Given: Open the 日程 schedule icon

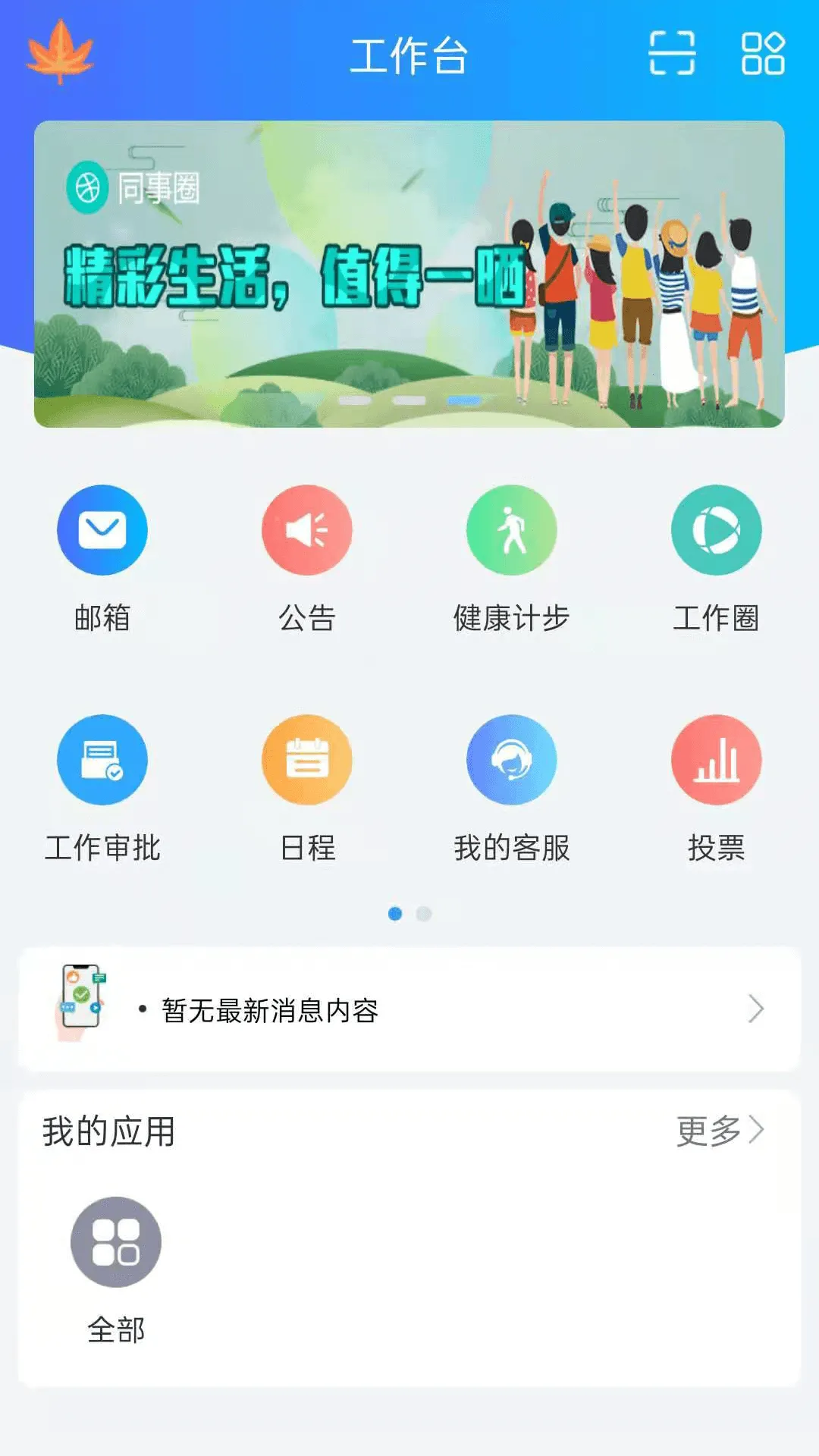Looking at the screenshot, I should coord(306,759).
